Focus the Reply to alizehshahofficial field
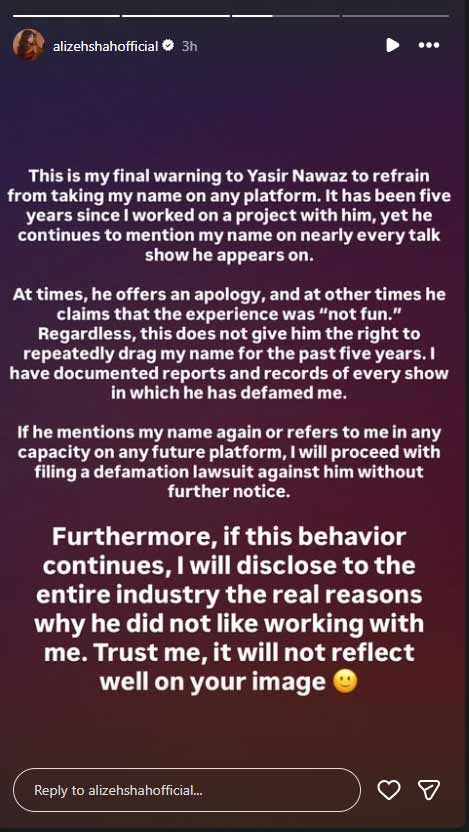 pyautogui.click(x=187, y=790)
